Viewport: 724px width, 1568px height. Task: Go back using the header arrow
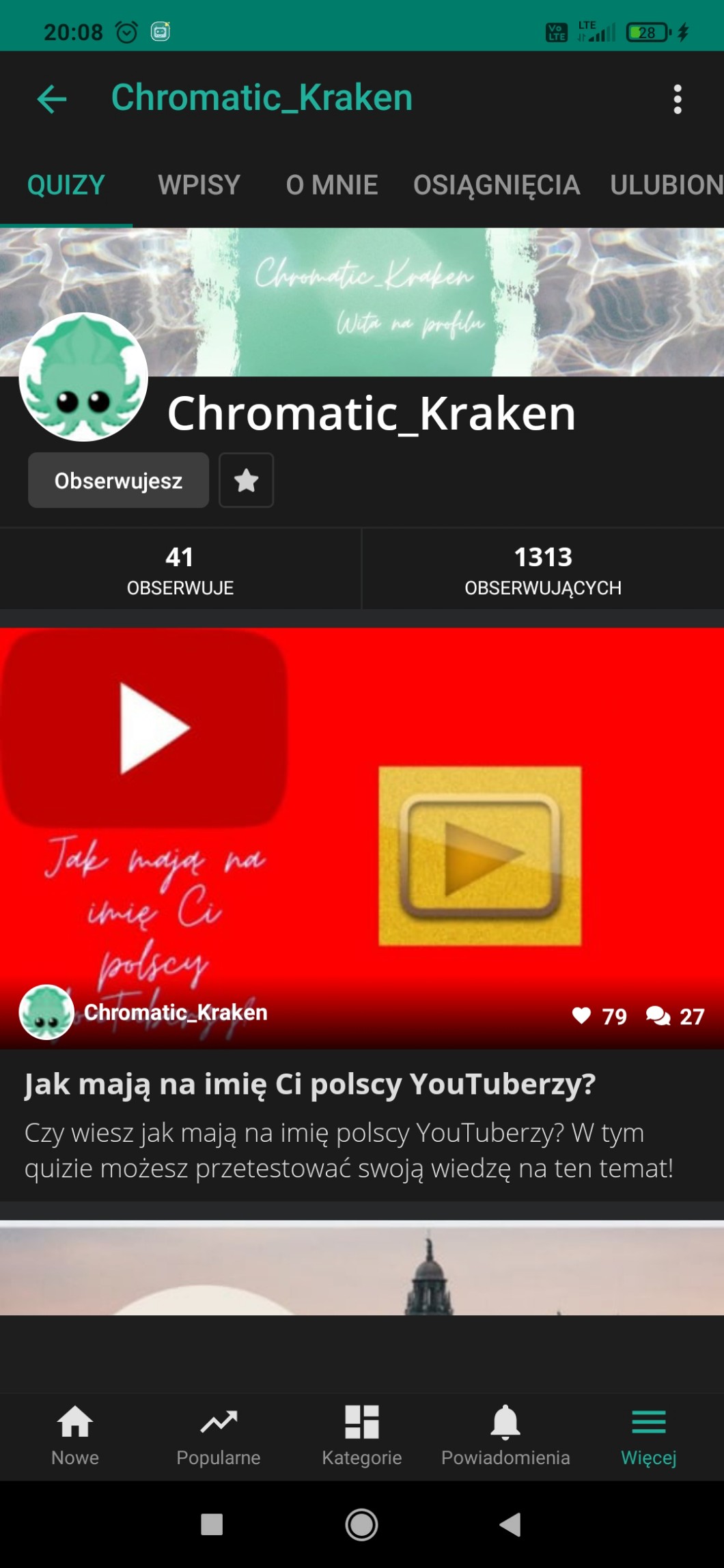52,99
